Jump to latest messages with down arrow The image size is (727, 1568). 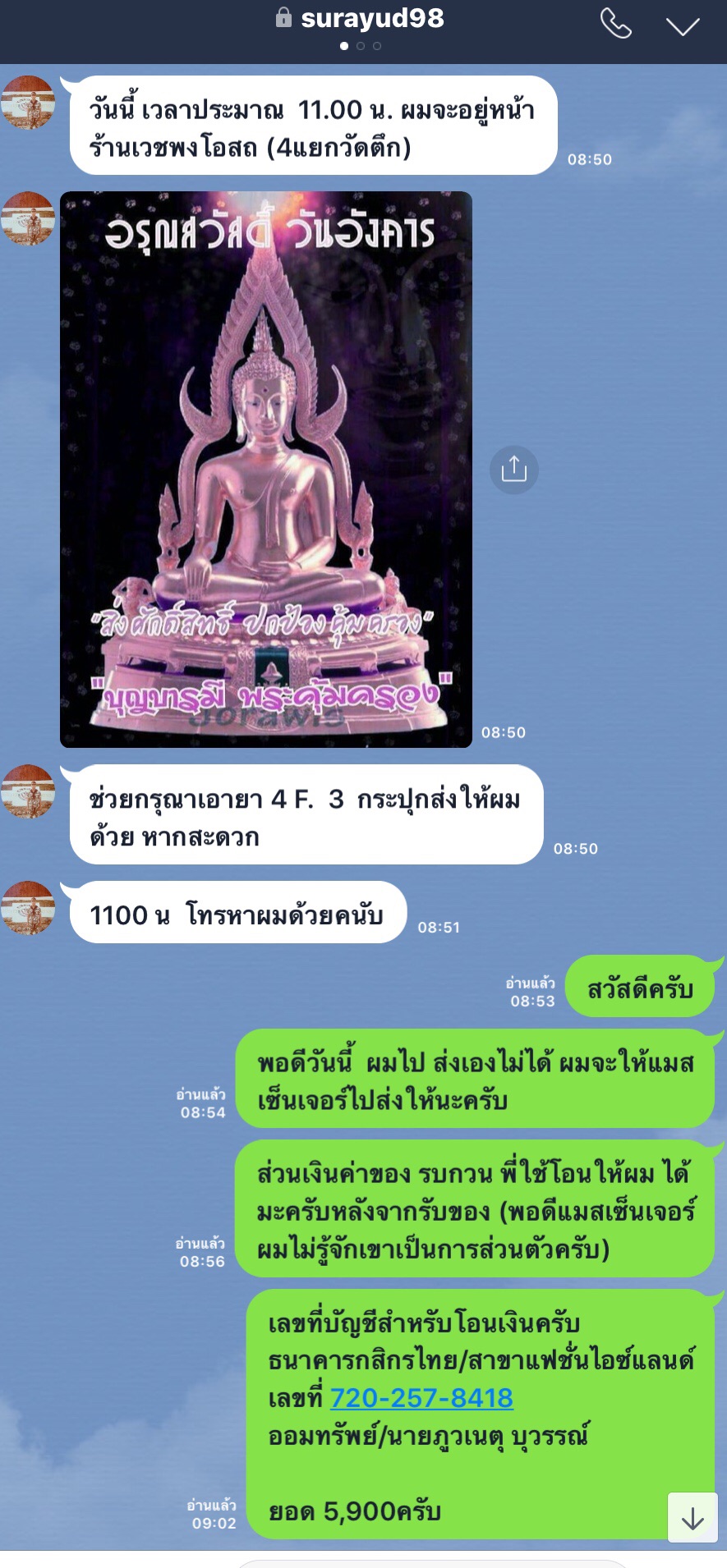(692, 1518)
